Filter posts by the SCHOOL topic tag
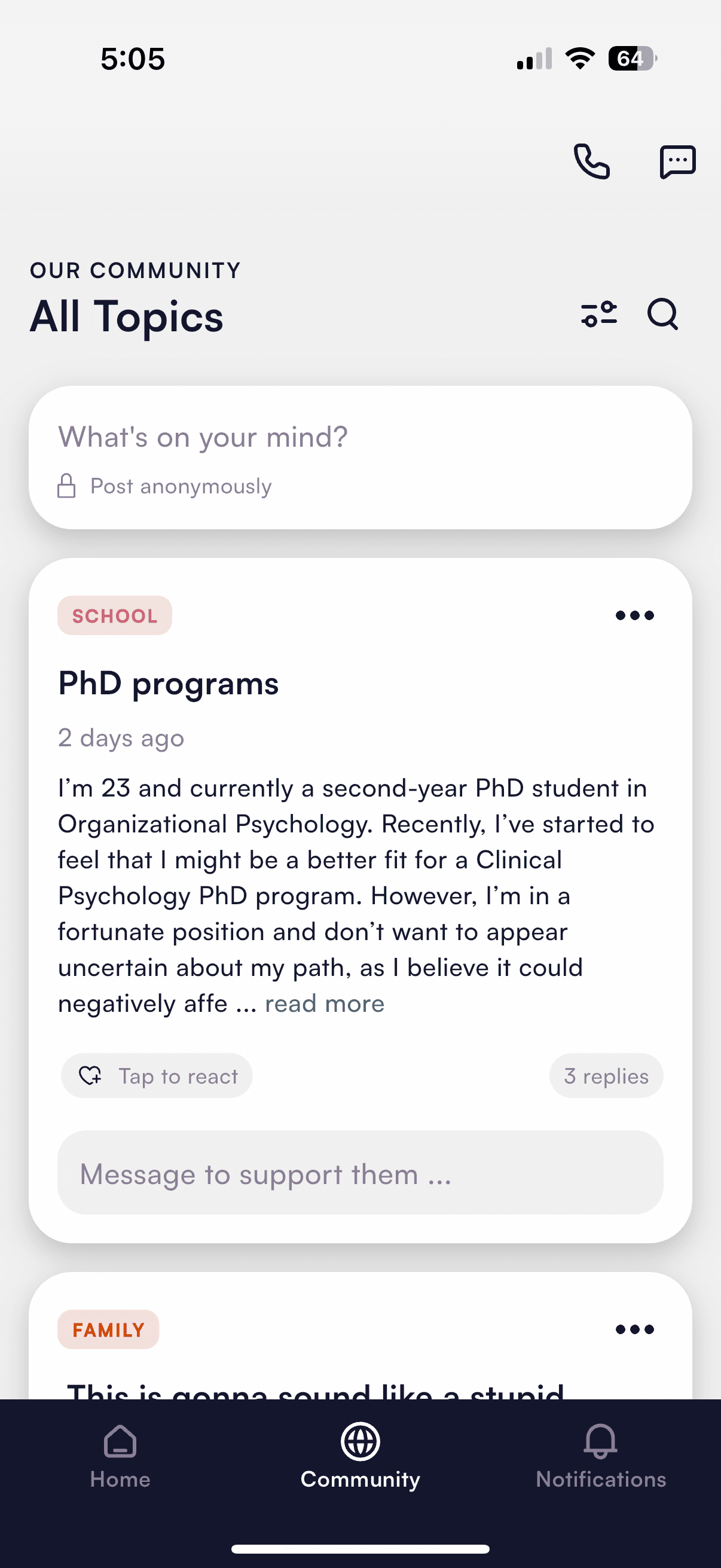Screen dimensions: 721x1568 [114, 615]
